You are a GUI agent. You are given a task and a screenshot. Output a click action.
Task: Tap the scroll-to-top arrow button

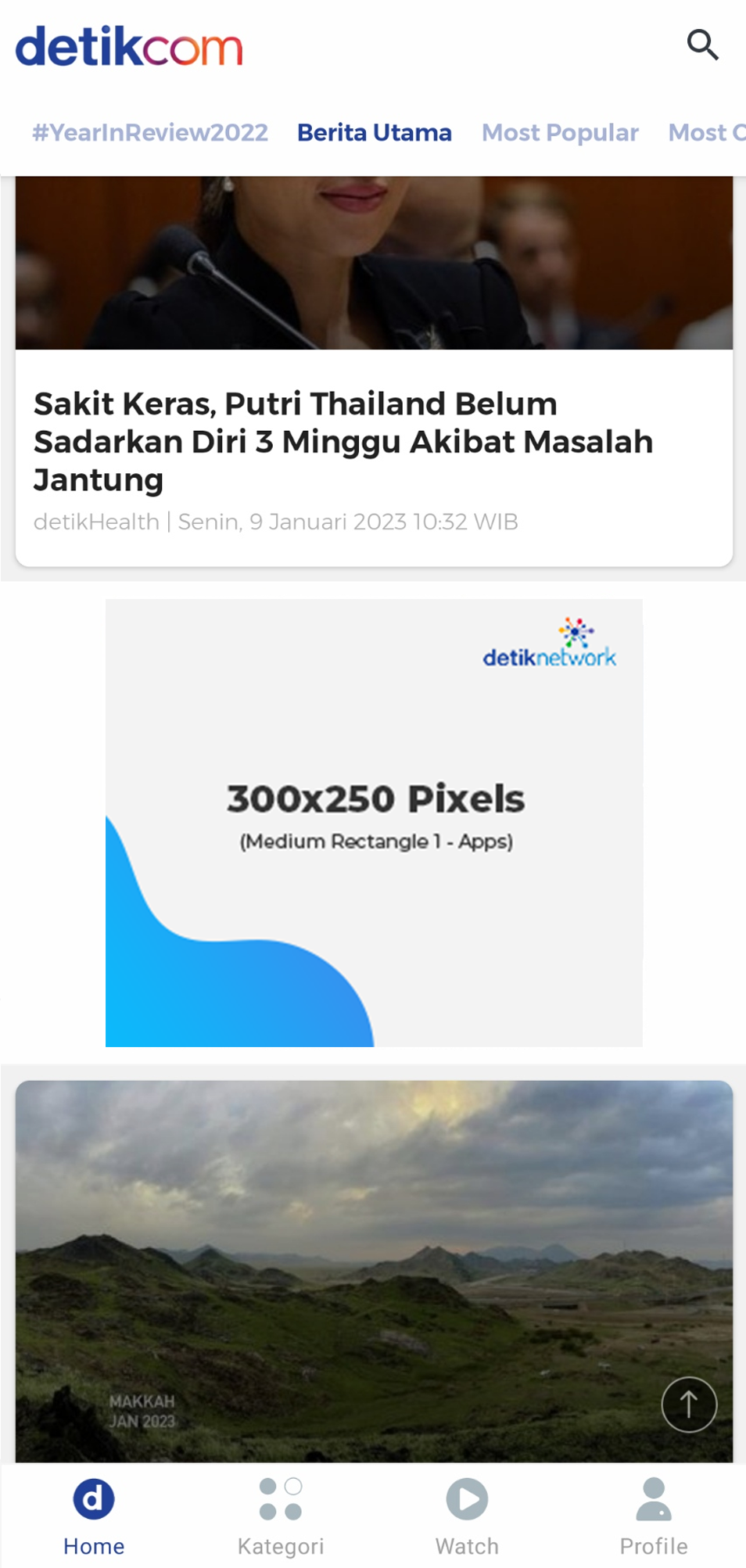[689, 1405]
